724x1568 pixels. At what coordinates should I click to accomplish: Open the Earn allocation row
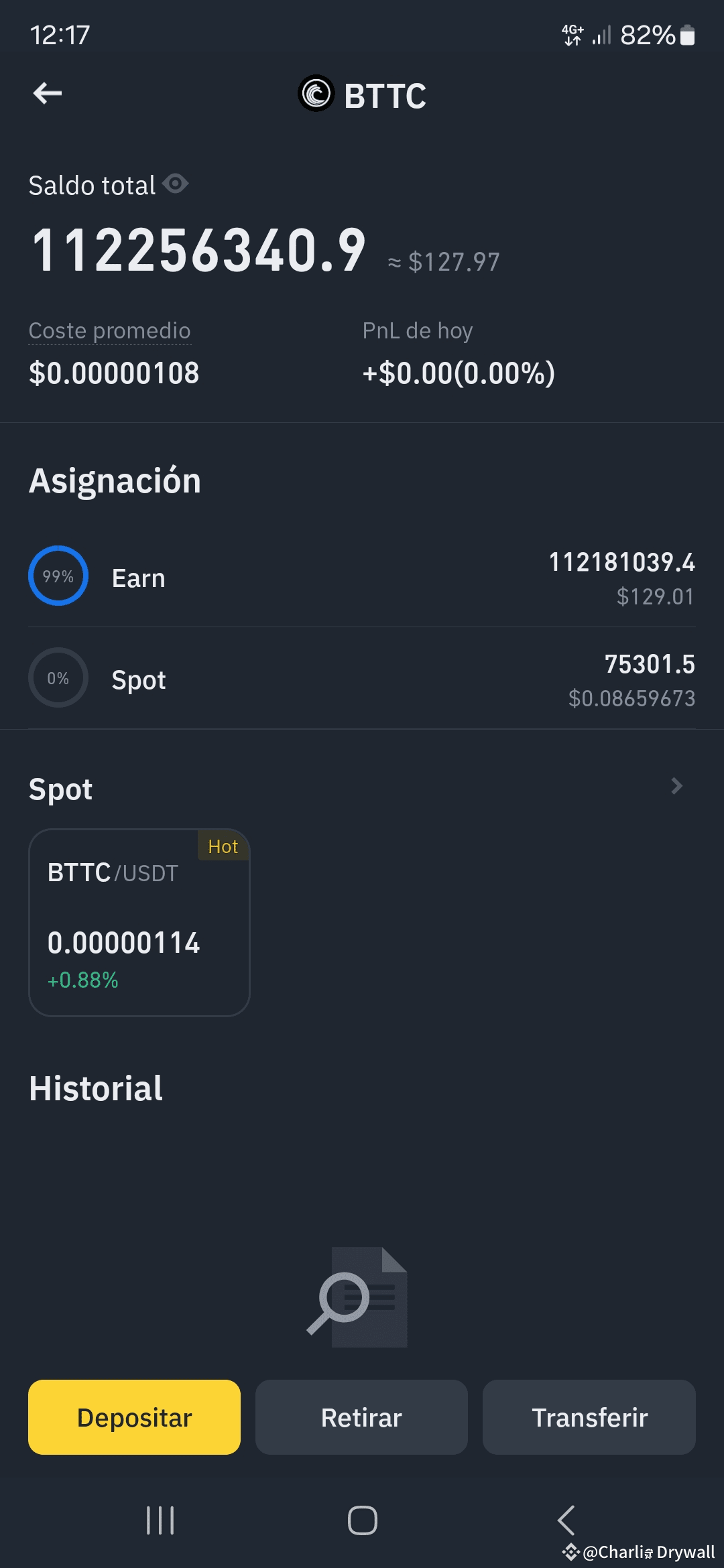coord(362,578)
